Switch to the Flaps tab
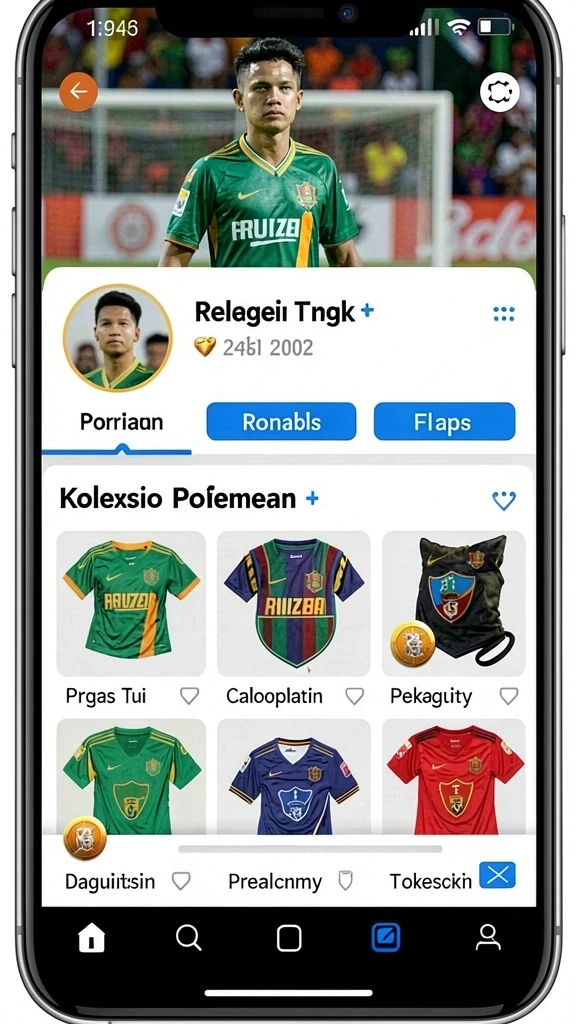 point(444,422)
